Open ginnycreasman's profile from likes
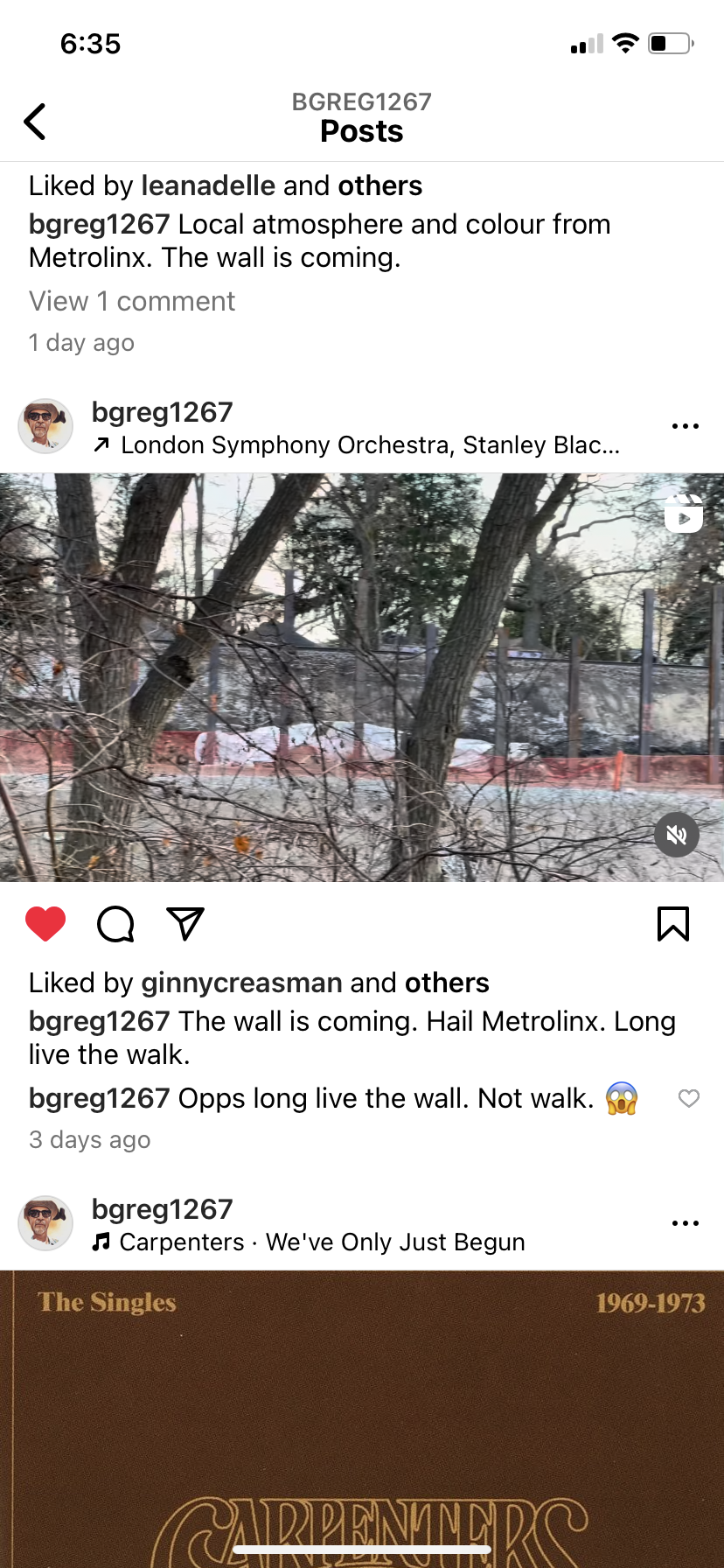The width and height of the screenshot is (724, 1568). coord(241,983)
